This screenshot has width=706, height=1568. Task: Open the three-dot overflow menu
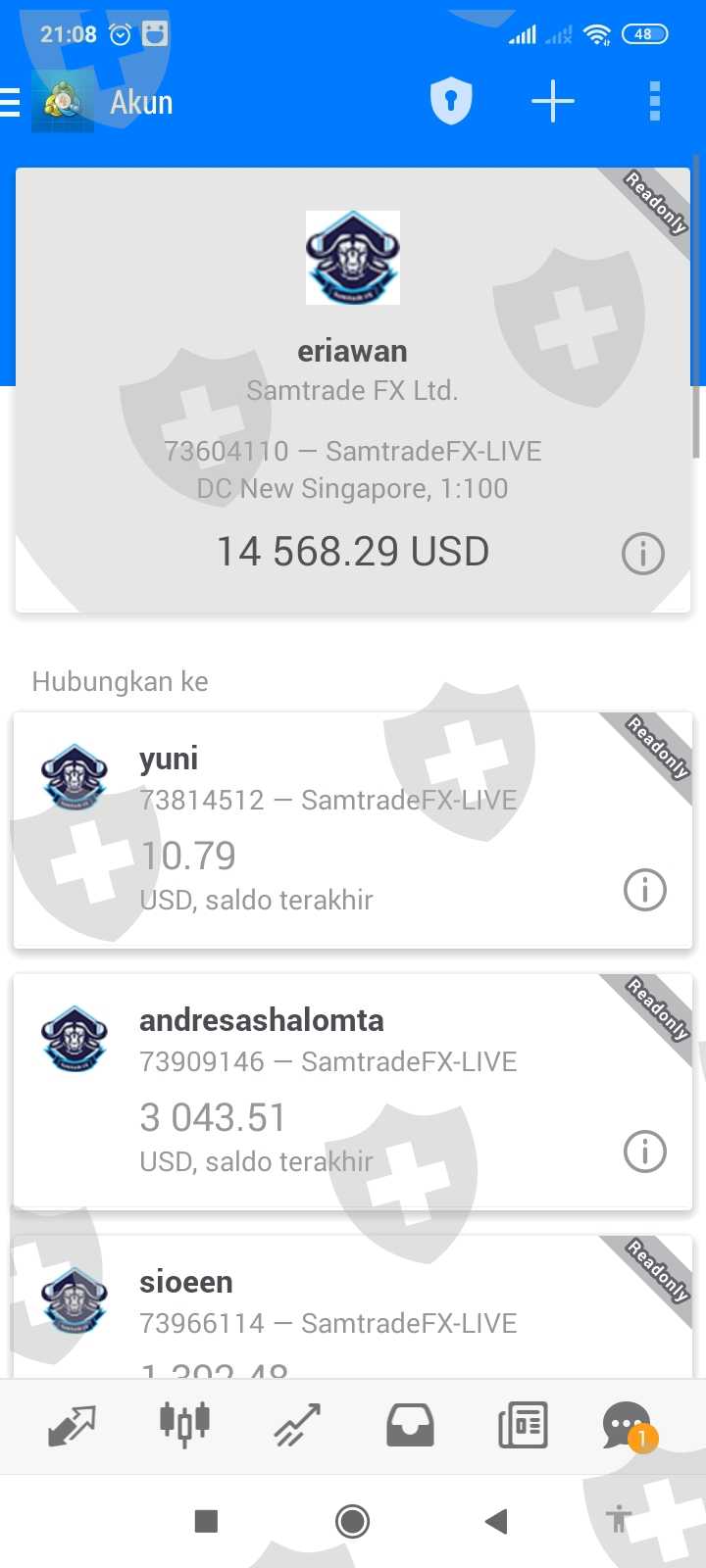(x=654, y=102)
